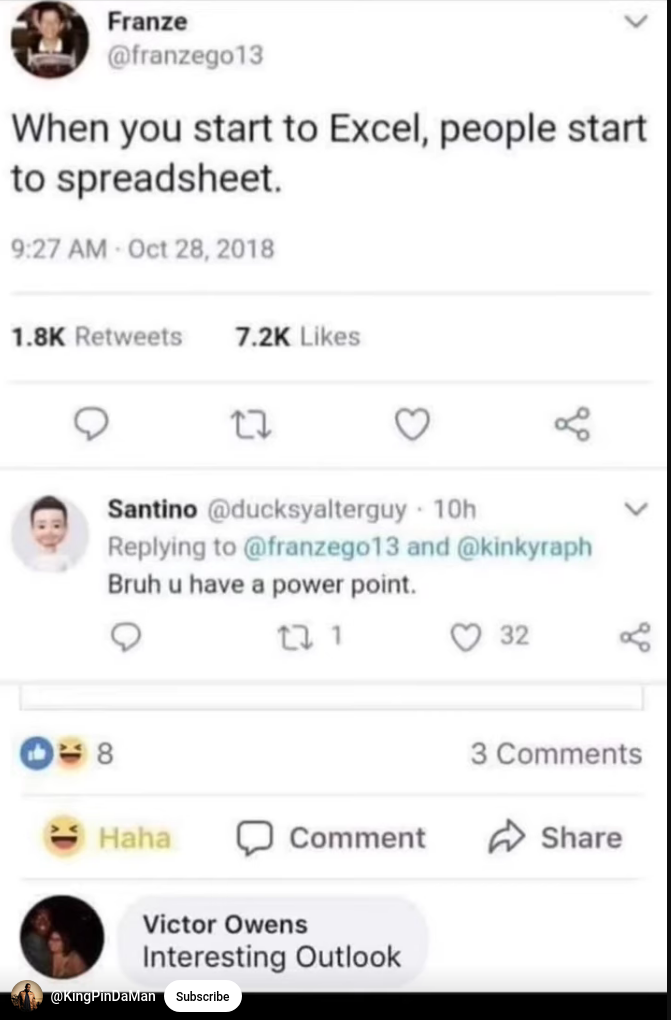Open the @KingPinDaMan channel handle
671x1020 pixels.
(x=102, y=996)
